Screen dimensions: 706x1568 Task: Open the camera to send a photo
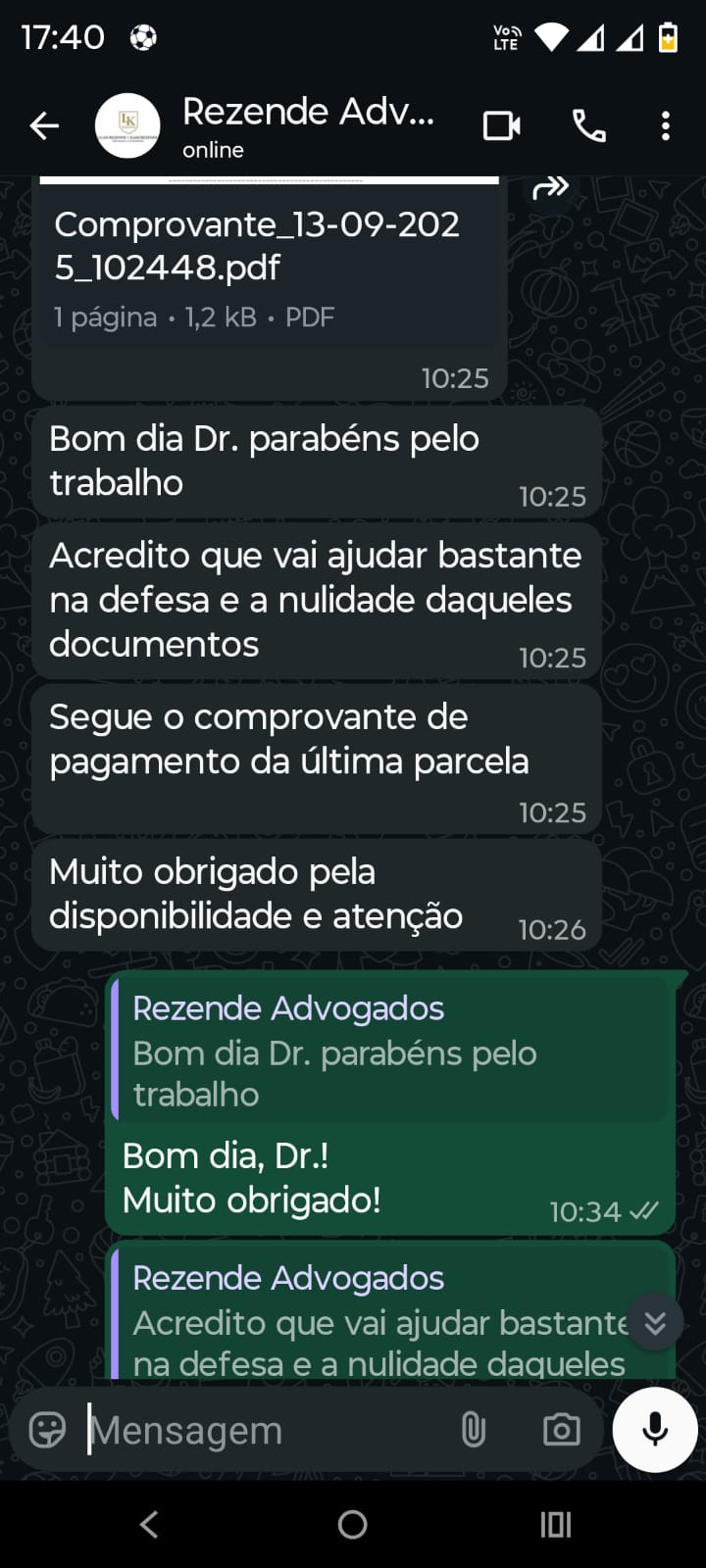[561, 1430]
